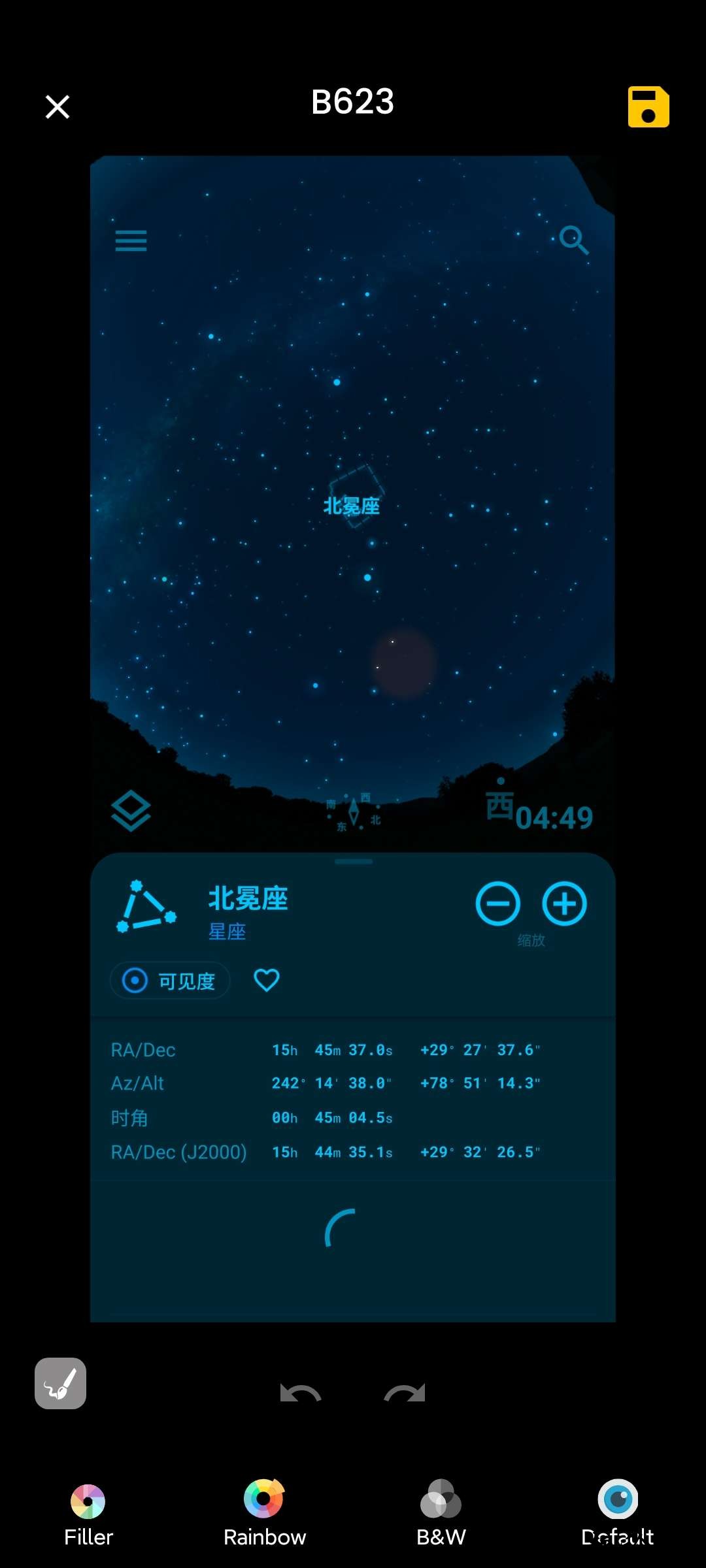Undo the last action
This screenshot has height=1568, width=706.
(x=300, y=1393)
